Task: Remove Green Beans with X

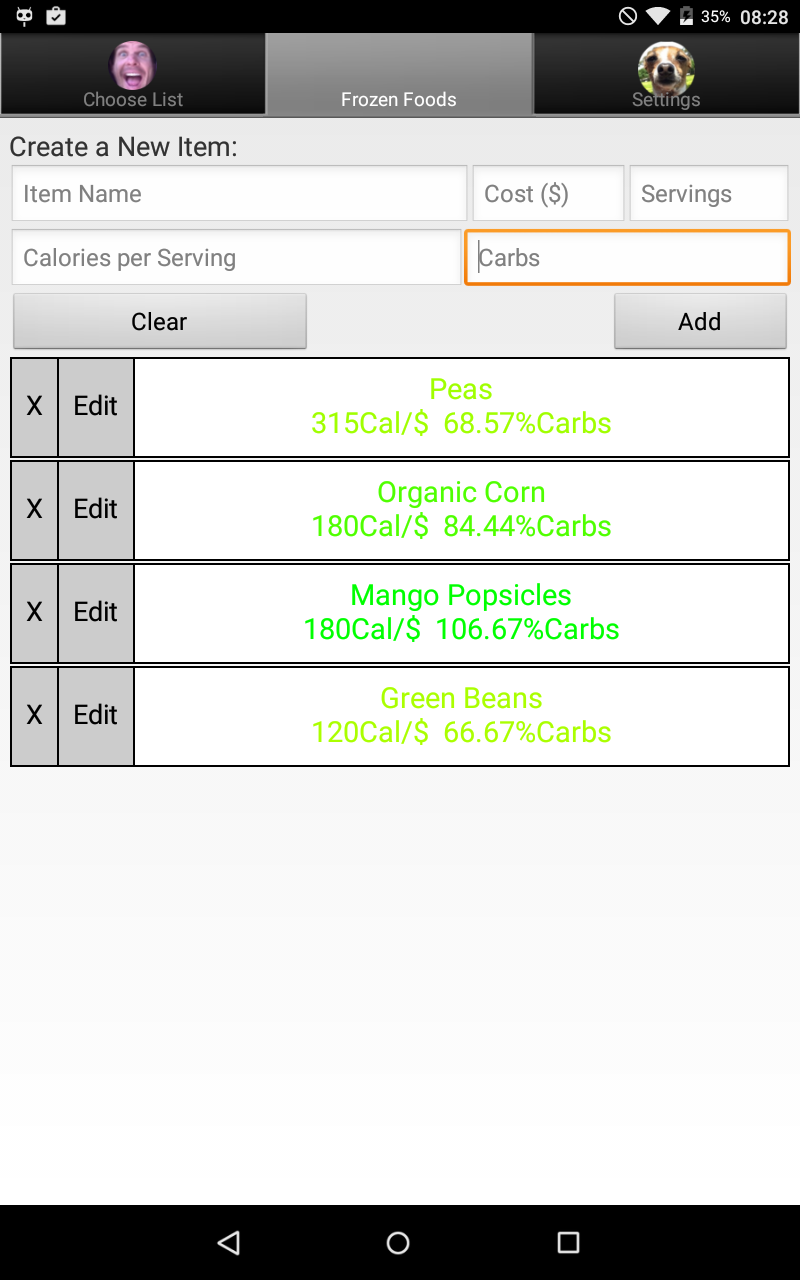Action: pyautogui.click(x=34, y=716)
